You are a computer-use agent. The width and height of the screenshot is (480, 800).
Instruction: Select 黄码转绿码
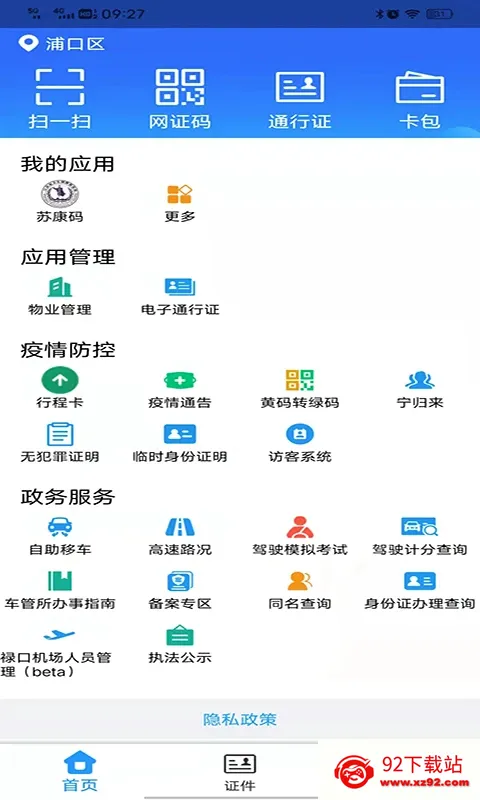click(300, 389)
